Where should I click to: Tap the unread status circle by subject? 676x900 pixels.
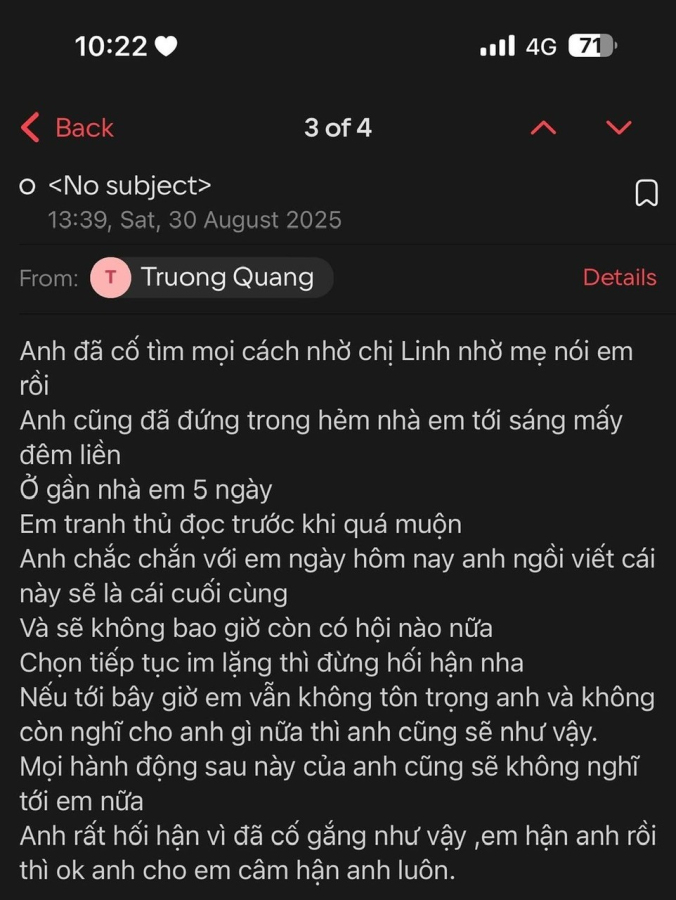coord(28,186)
